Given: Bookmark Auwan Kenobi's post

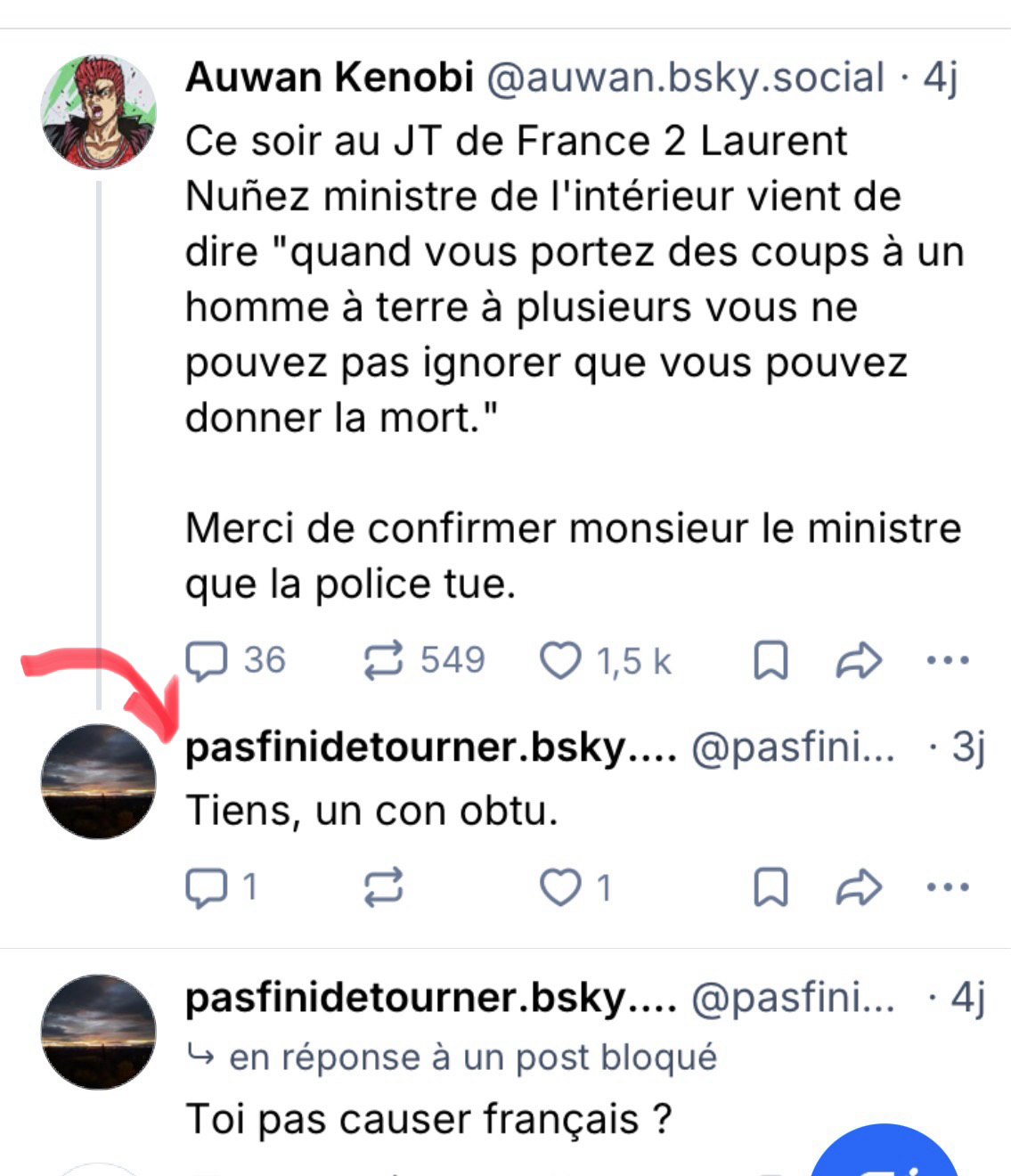Looking at the screenshot, I should (770, 661).
